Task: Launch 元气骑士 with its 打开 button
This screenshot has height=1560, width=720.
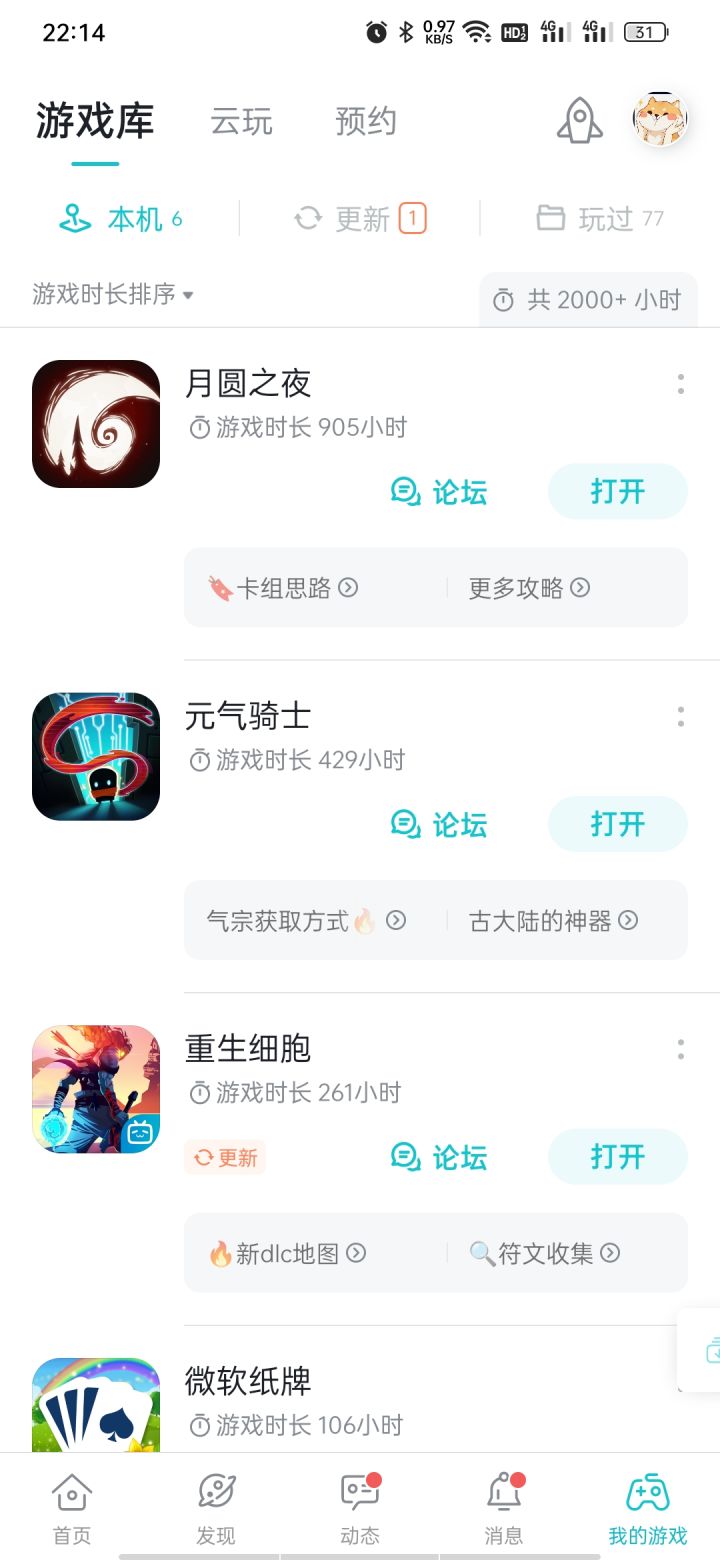Action: pos(617,824)
